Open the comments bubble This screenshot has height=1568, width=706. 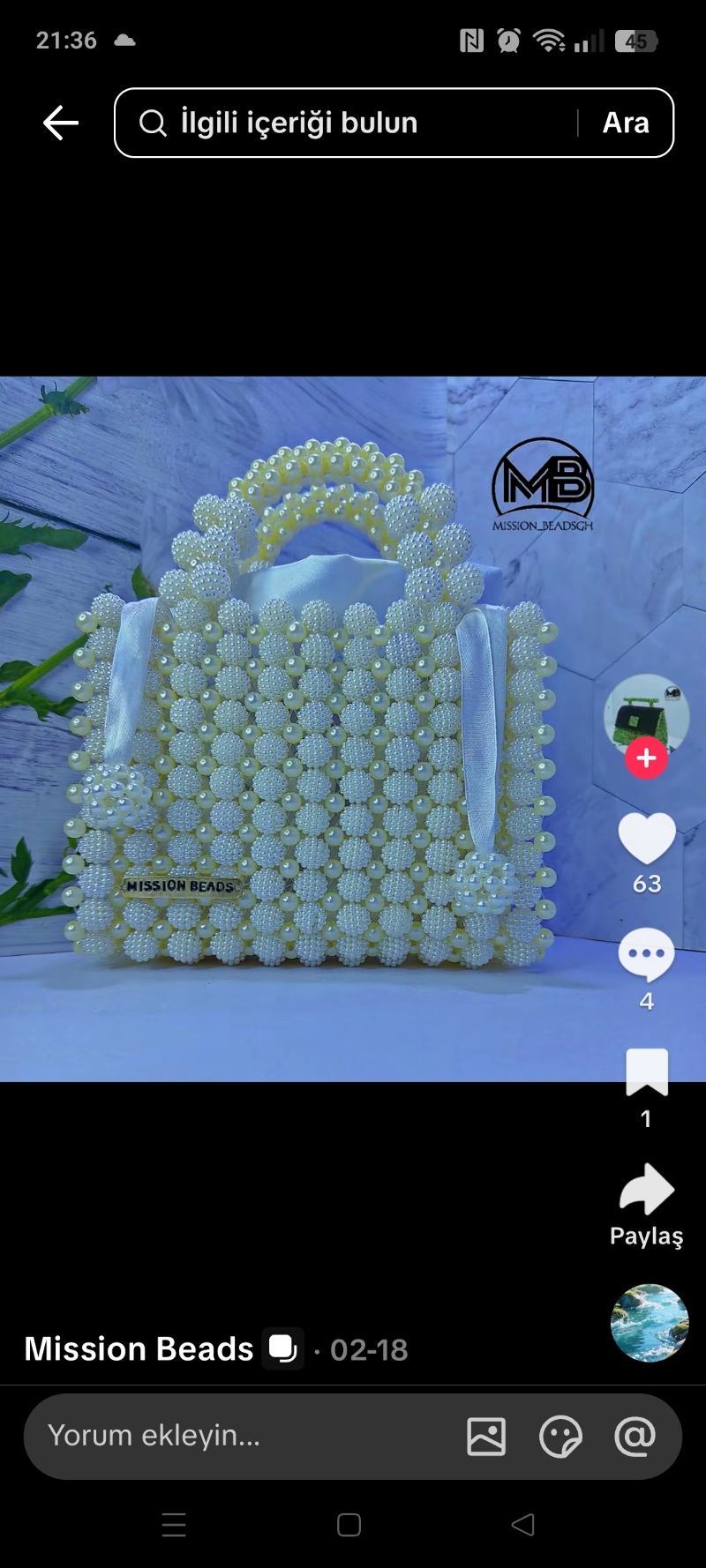click(647, 955)
